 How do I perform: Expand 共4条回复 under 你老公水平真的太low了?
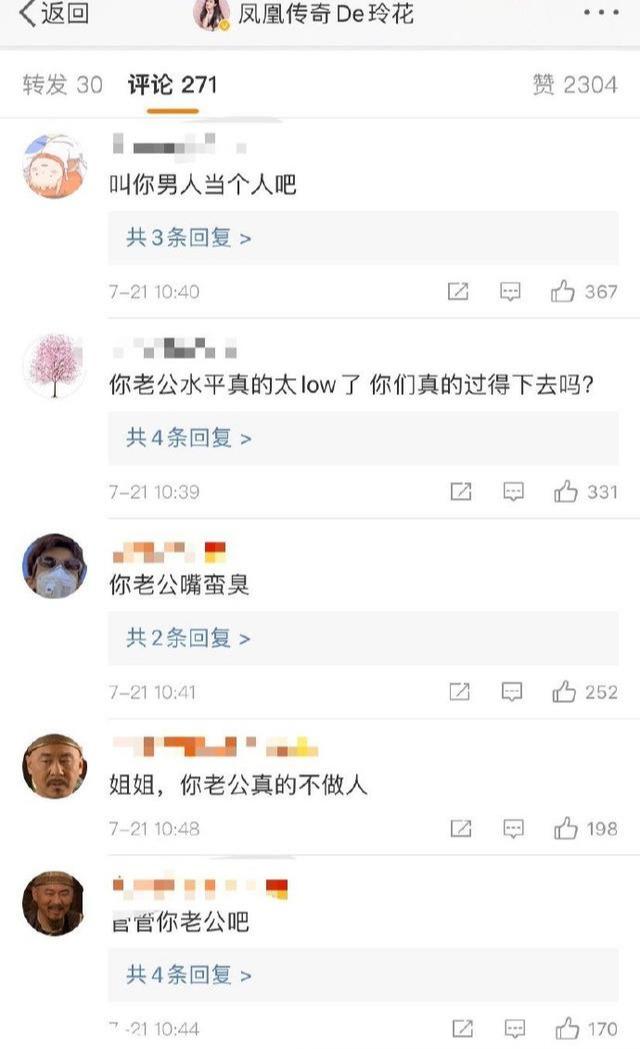pyautogui.click(x=188, y=438)
